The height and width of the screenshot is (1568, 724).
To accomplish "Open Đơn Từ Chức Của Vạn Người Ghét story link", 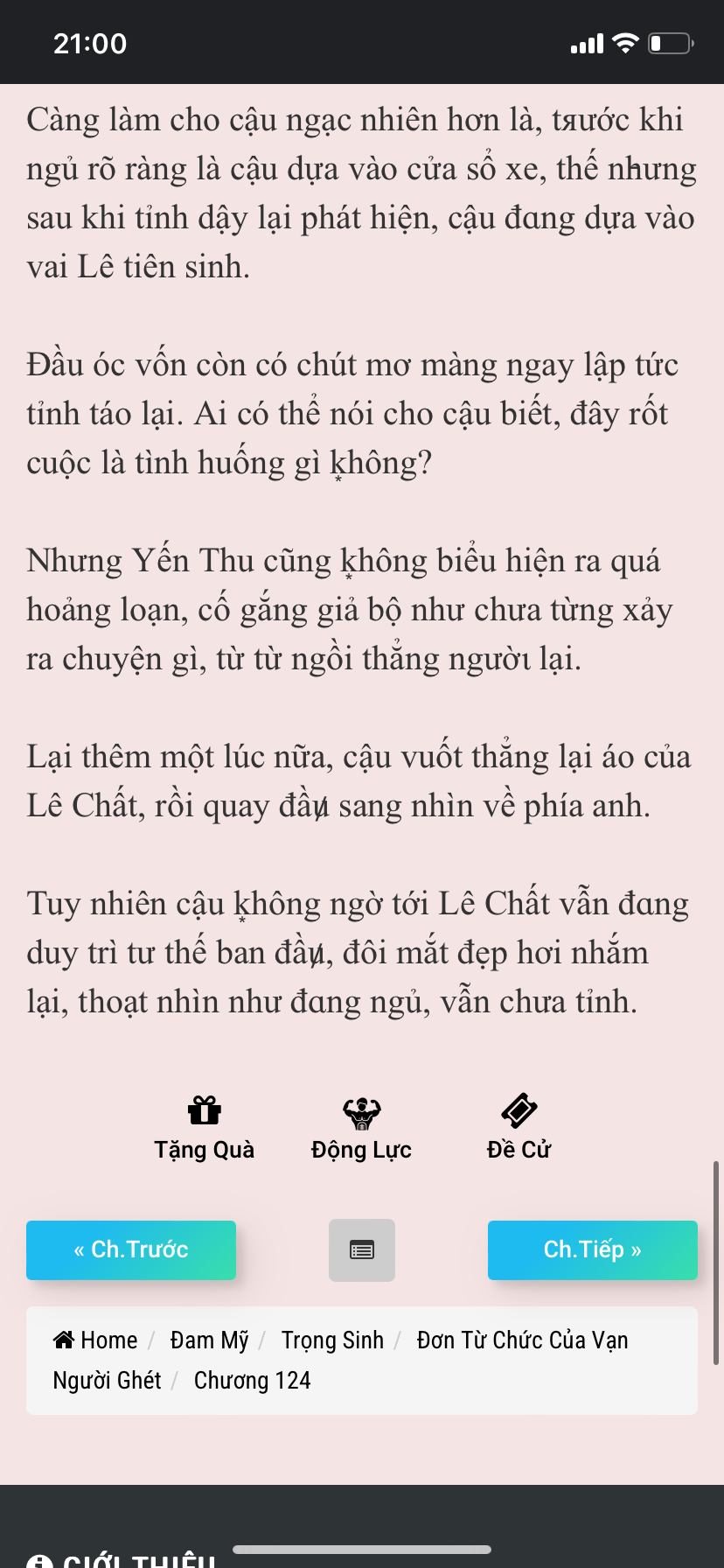I will [x=341, y=1360].
